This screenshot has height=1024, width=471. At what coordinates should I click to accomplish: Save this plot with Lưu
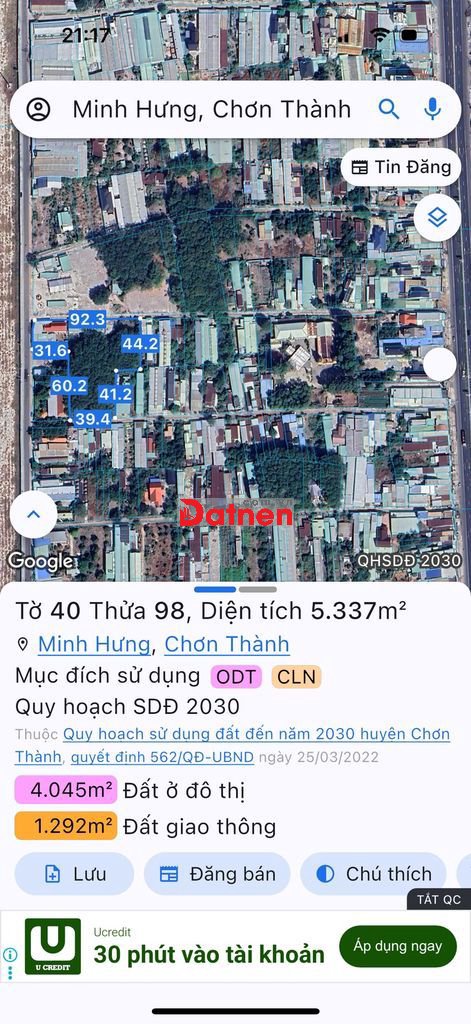74,874
